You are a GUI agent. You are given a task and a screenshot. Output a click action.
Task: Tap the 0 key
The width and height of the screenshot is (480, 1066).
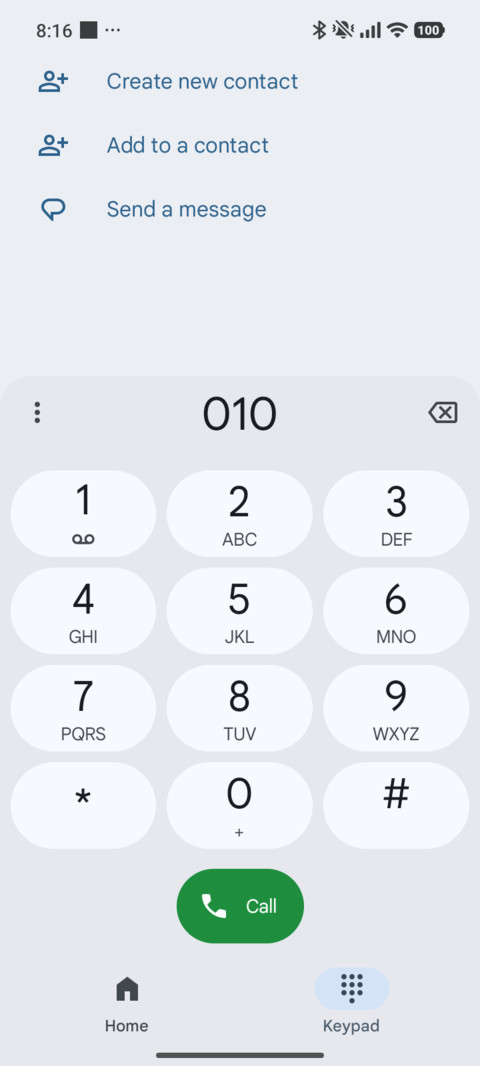[x=239, y=806]
